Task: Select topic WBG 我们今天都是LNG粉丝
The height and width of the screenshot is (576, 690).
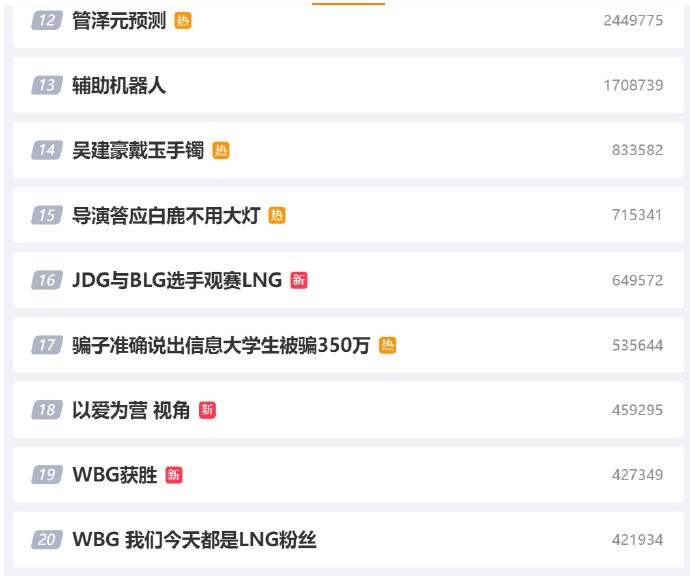Action: 194,540
